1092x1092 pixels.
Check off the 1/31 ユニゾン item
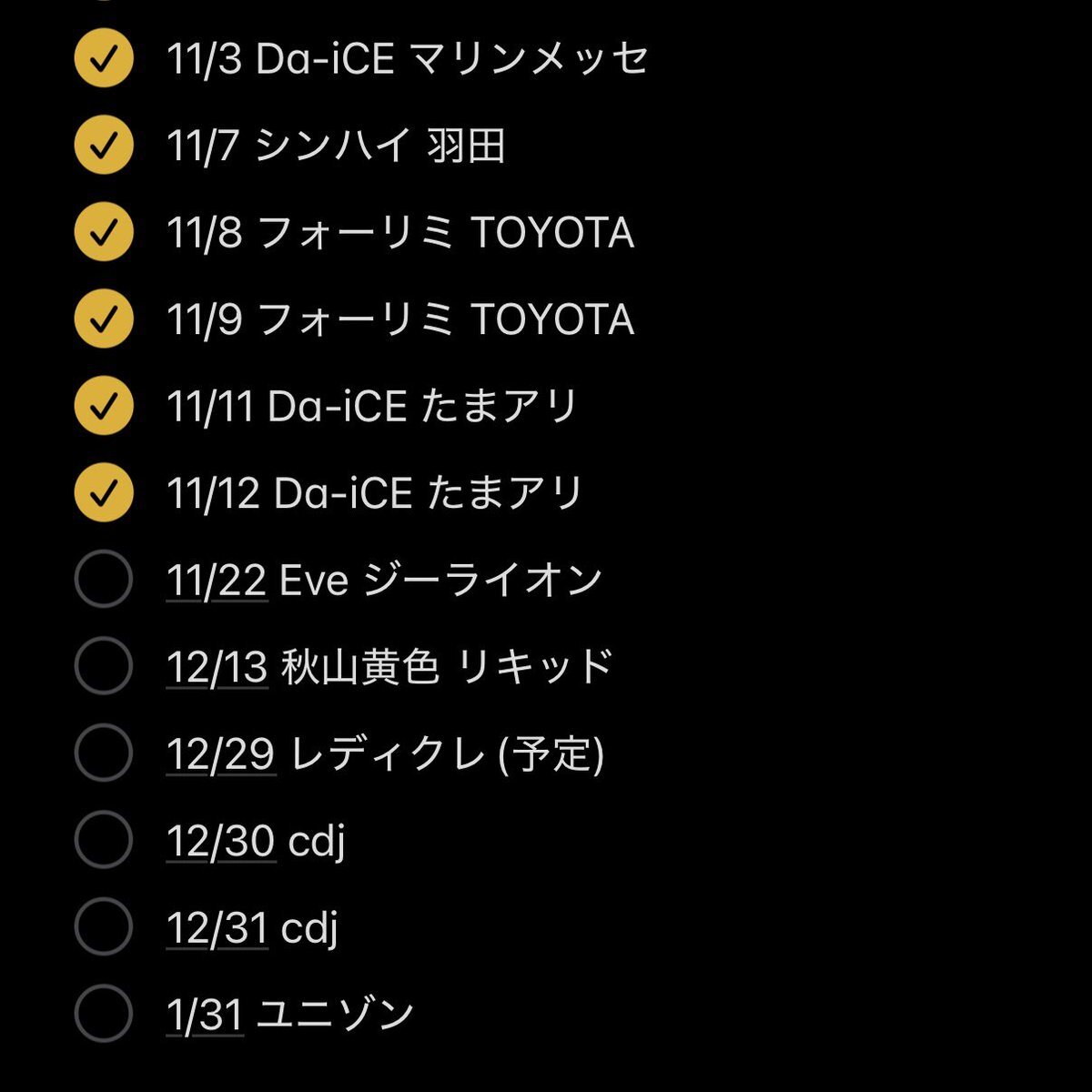click(104, 1014)
